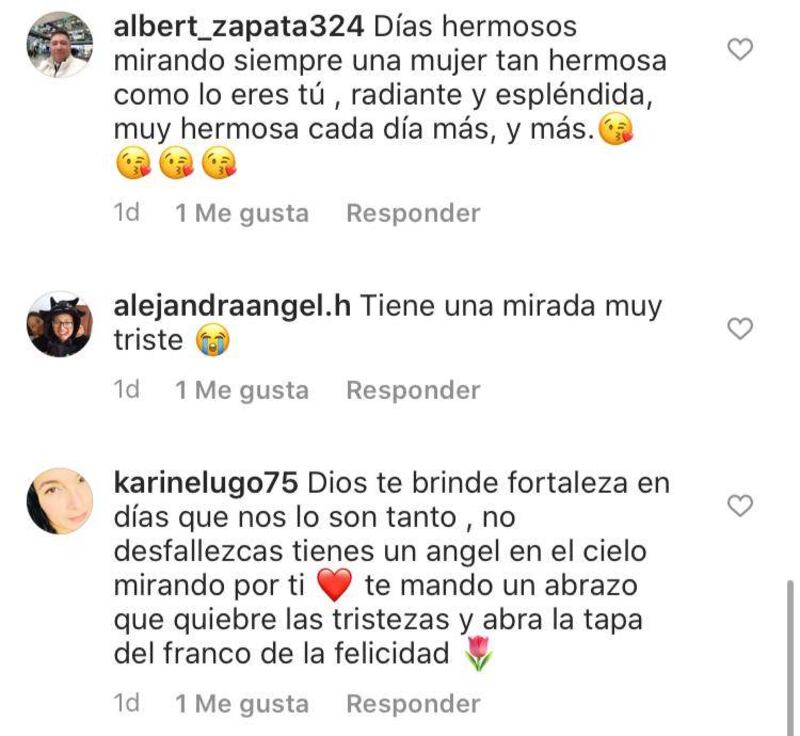Like albert_zapata324's comment
Viewport: 800px width, 736px height.
coord(739,49)
